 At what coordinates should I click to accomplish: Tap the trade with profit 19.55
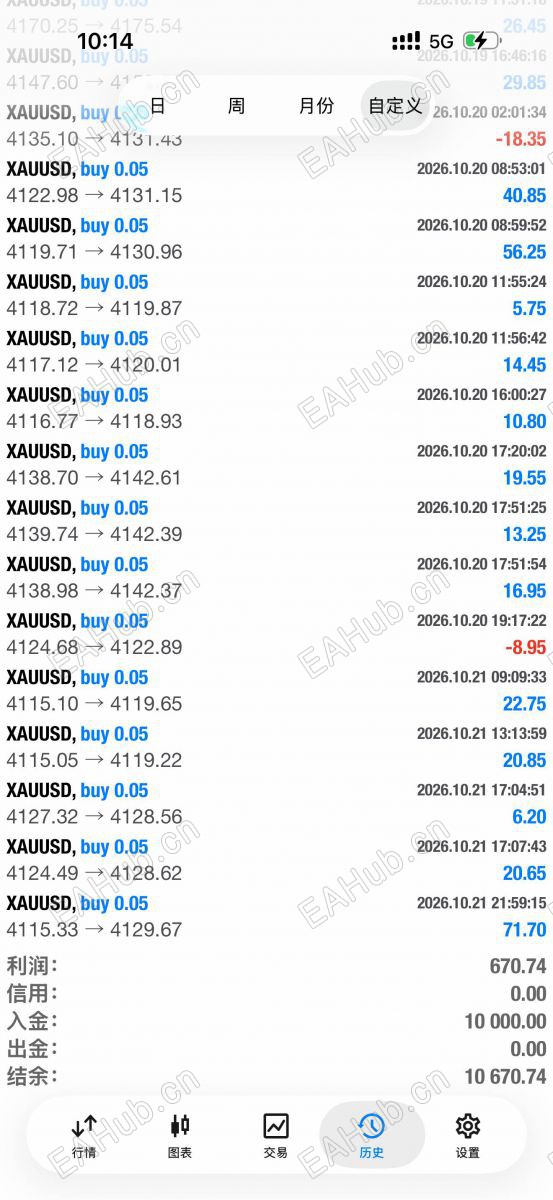click(x=276, y=465)
